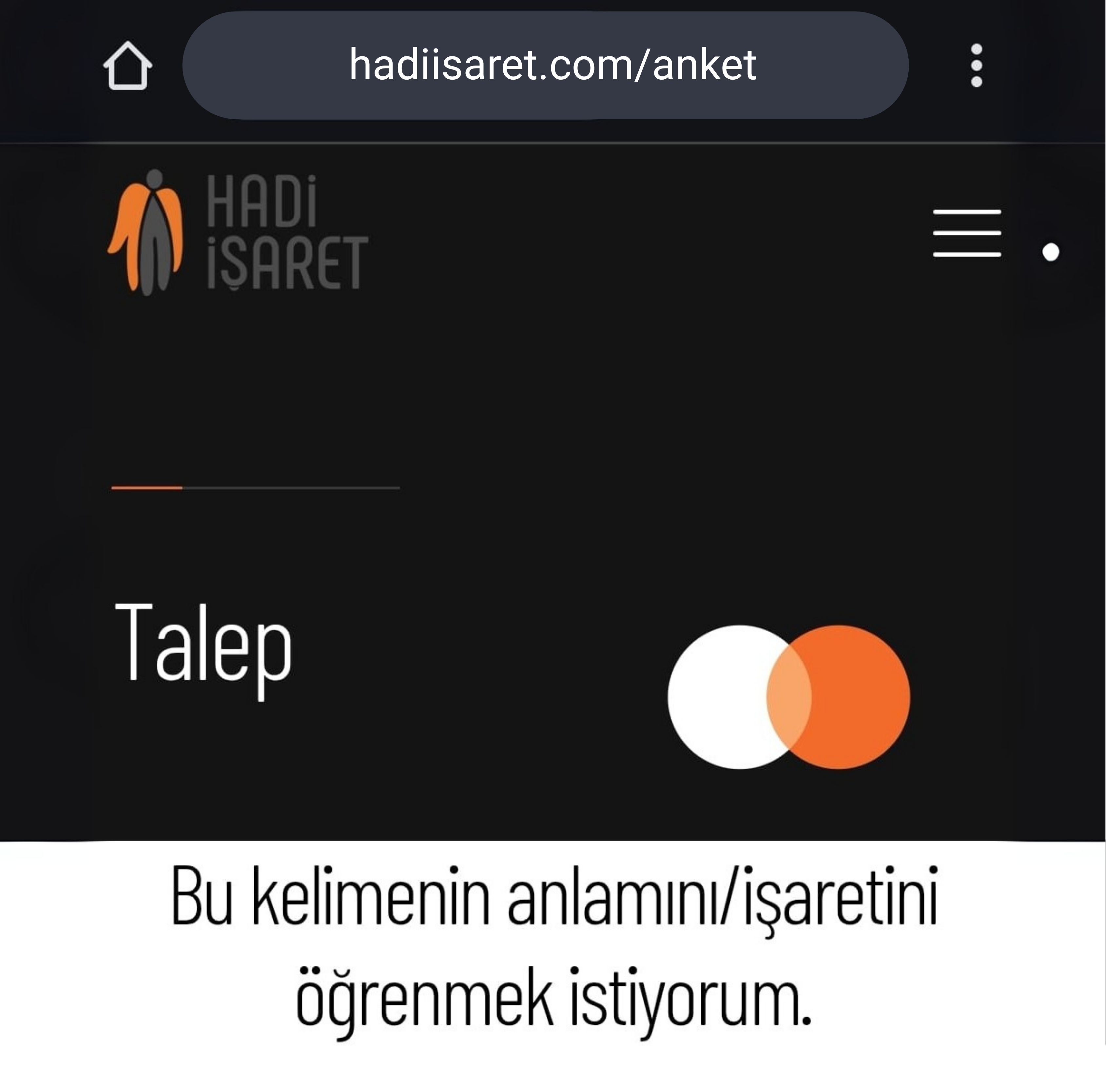Open the site hamburger menu
Viewport: 1106px width, 1092px height.
967,233
